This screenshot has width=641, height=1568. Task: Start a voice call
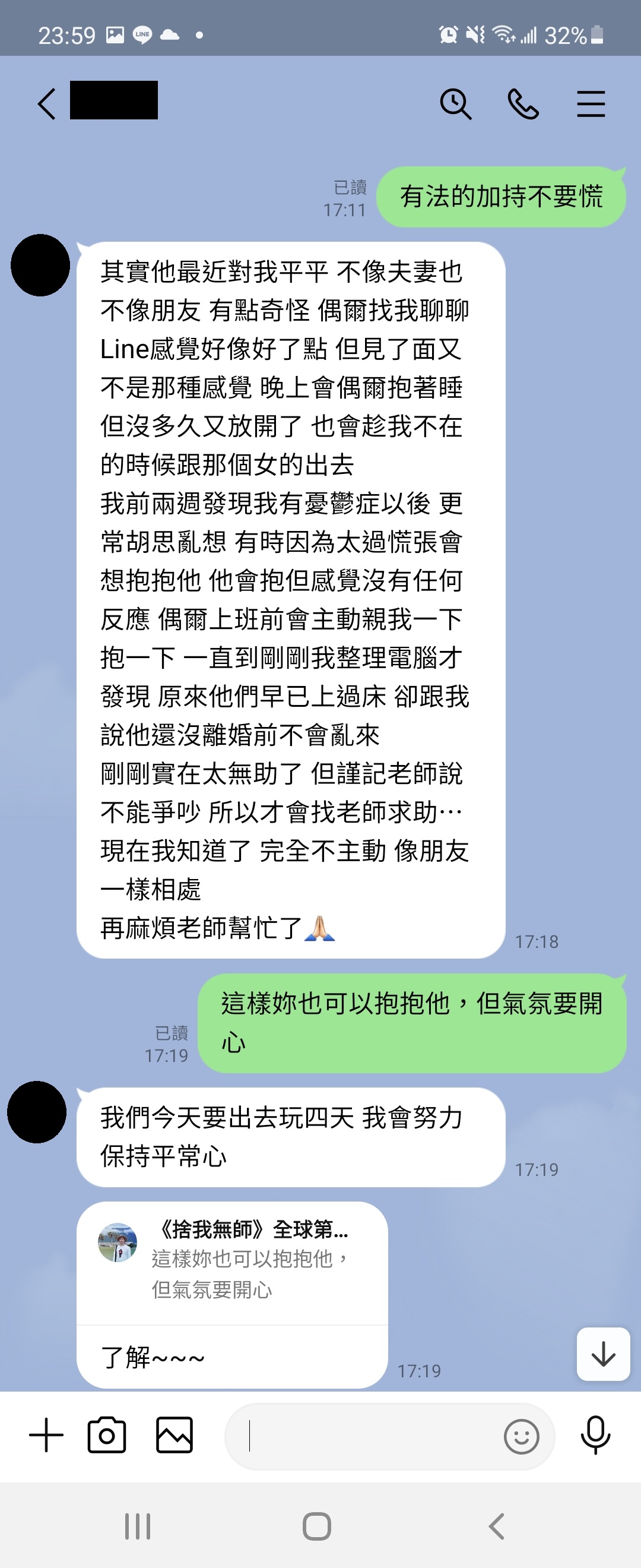point(523,103)
